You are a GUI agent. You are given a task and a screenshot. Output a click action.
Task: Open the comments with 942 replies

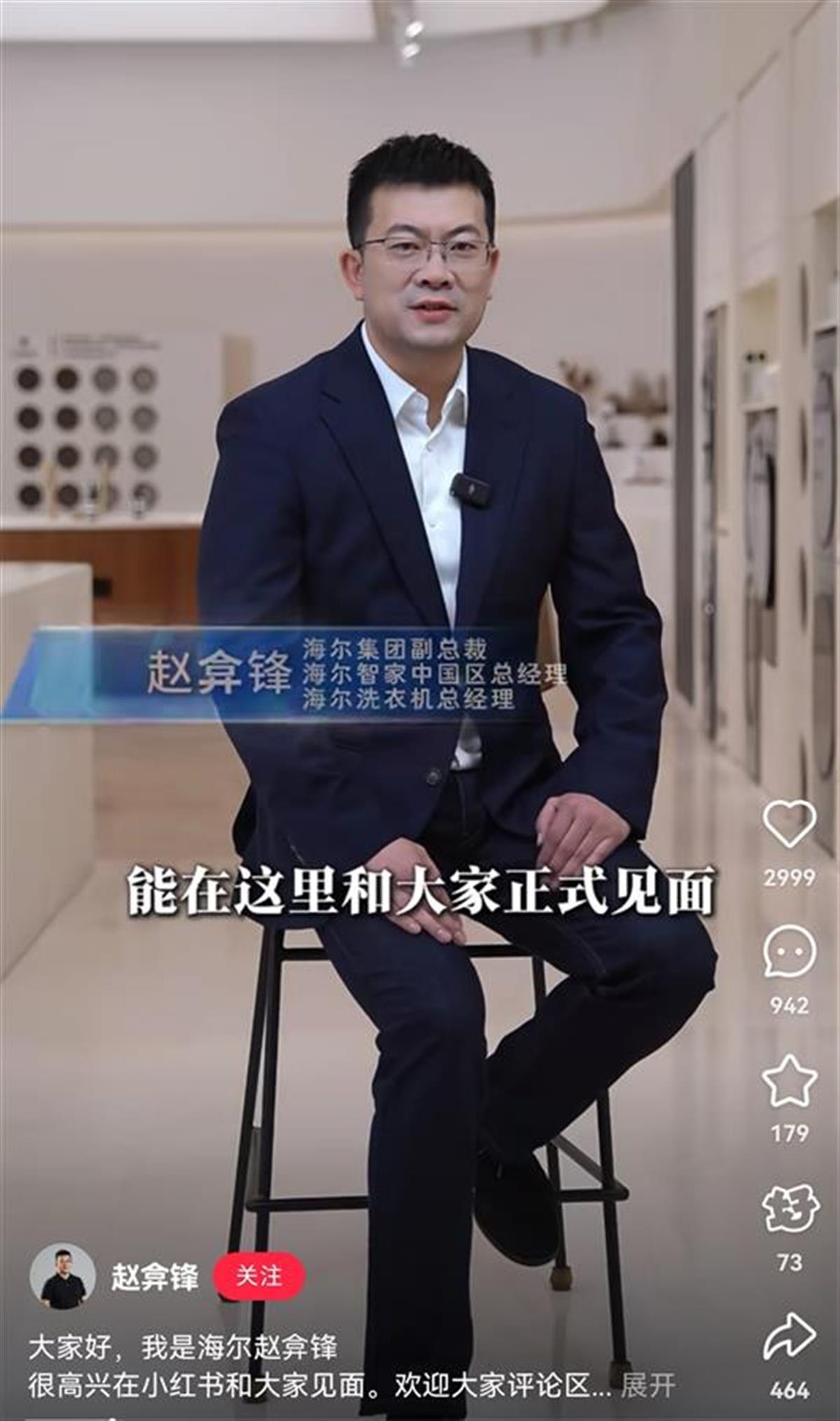coord(789,951)
